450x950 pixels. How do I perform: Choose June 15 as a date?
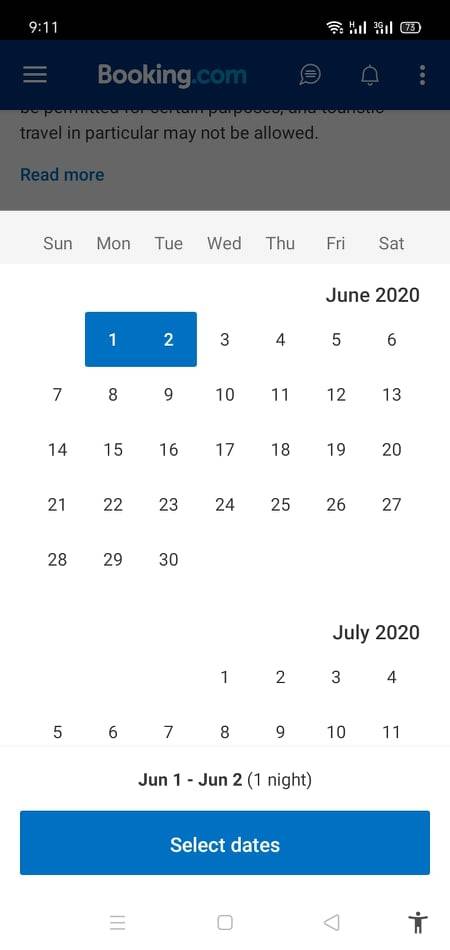click(x=113, y=450)
